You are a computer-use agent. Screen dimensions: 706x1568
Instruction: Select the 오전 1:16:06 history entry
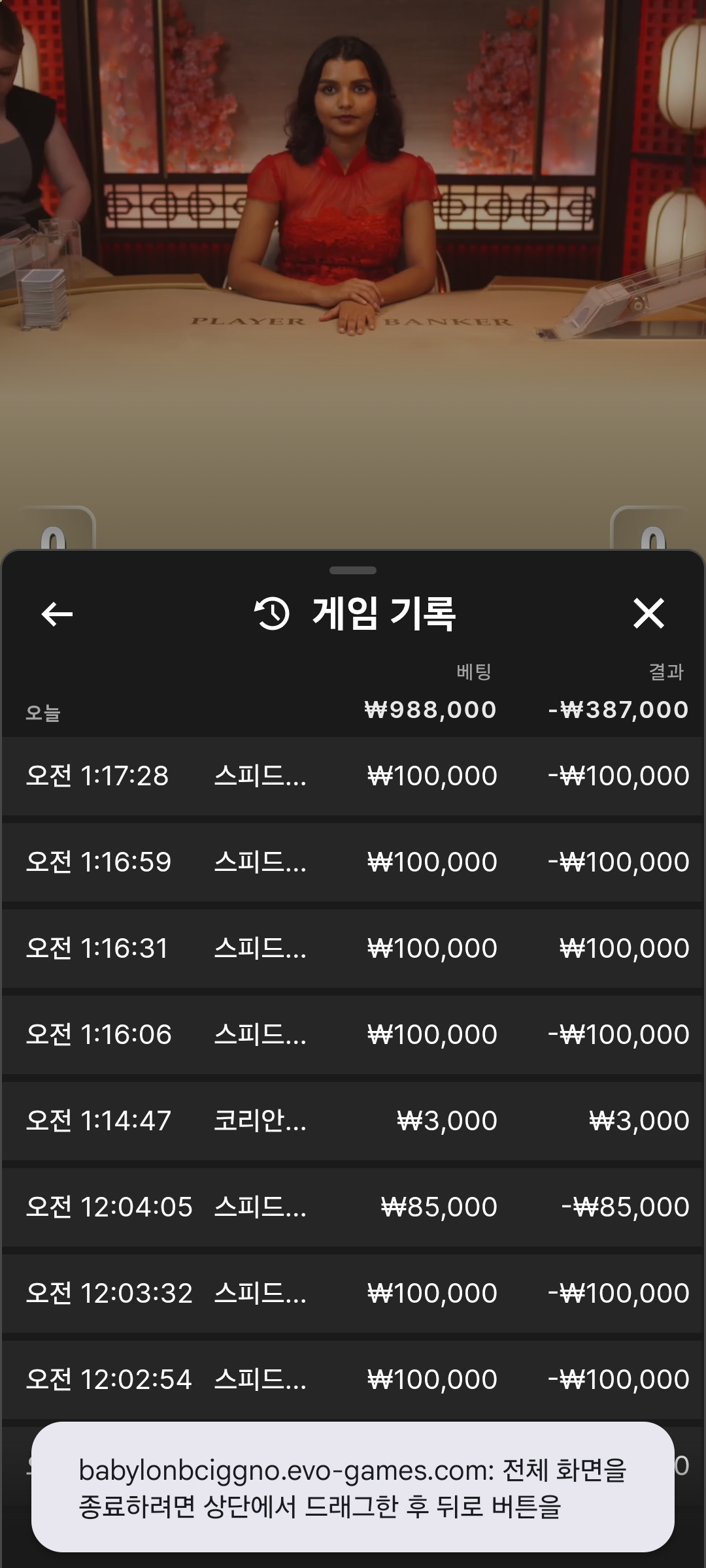click(353, 1035)
